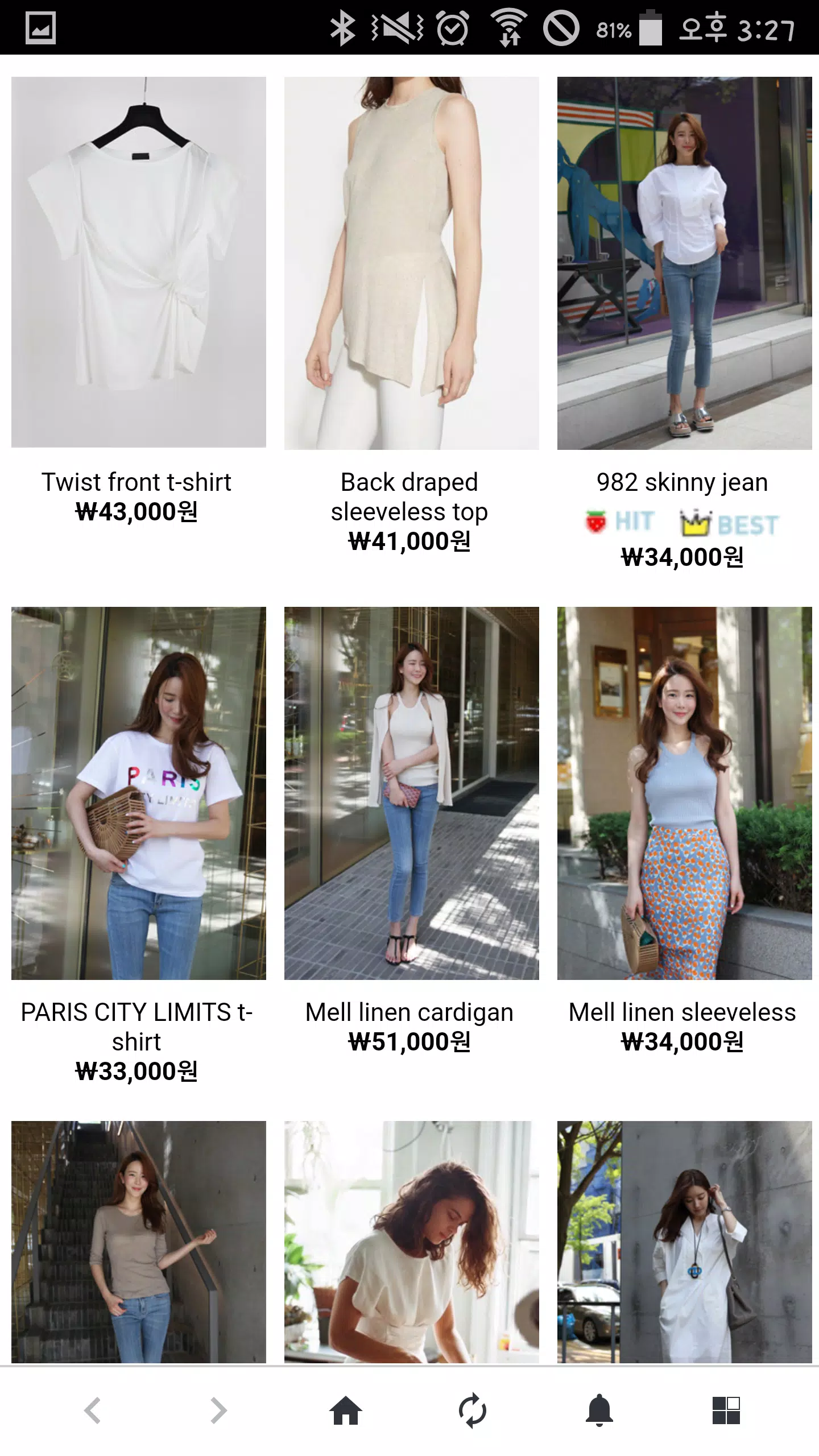
Task: Go forward with the right arrow
Action: tap(218, 1411)
